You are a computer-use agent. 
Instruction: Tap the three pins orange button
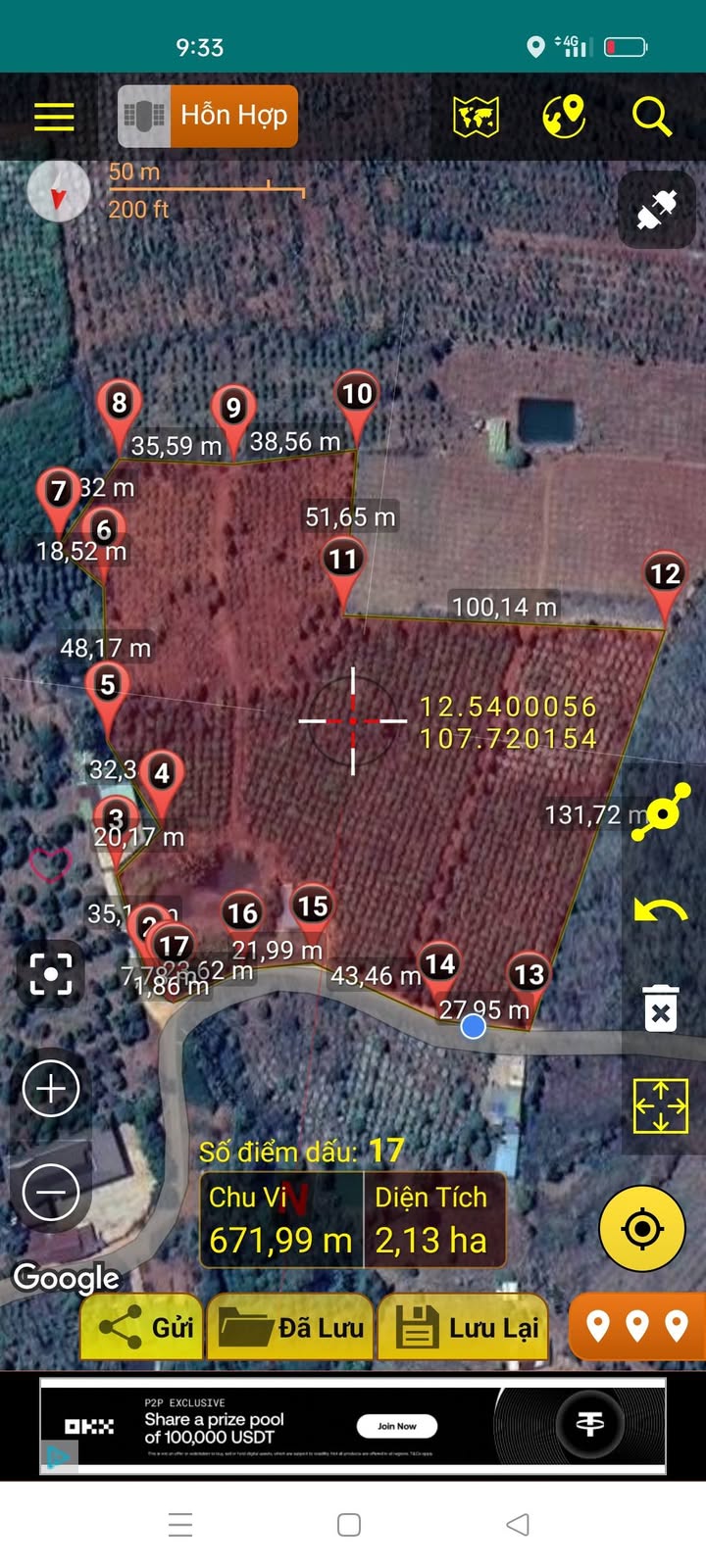(637, 1327)
